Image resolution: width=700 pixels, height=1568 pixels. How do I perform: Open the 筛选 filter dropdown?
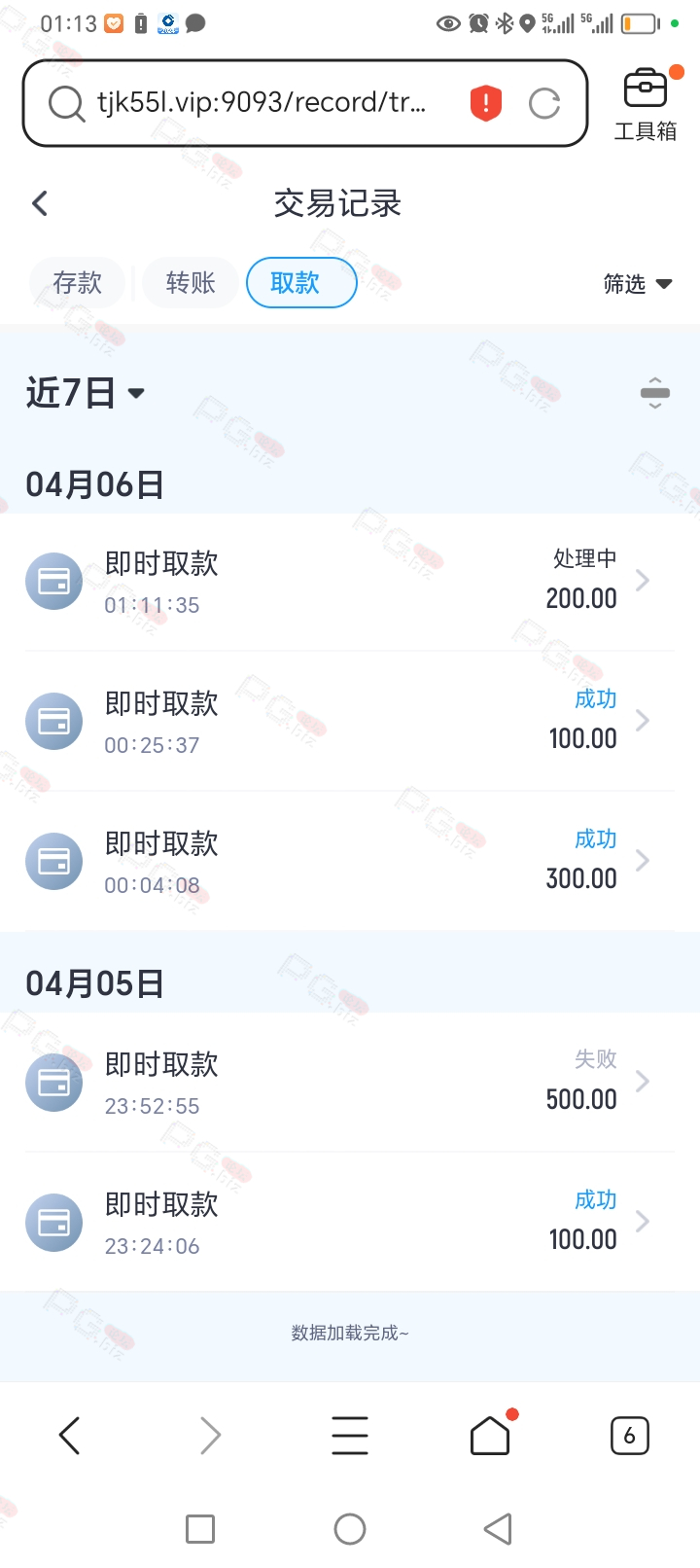point(638,284)
